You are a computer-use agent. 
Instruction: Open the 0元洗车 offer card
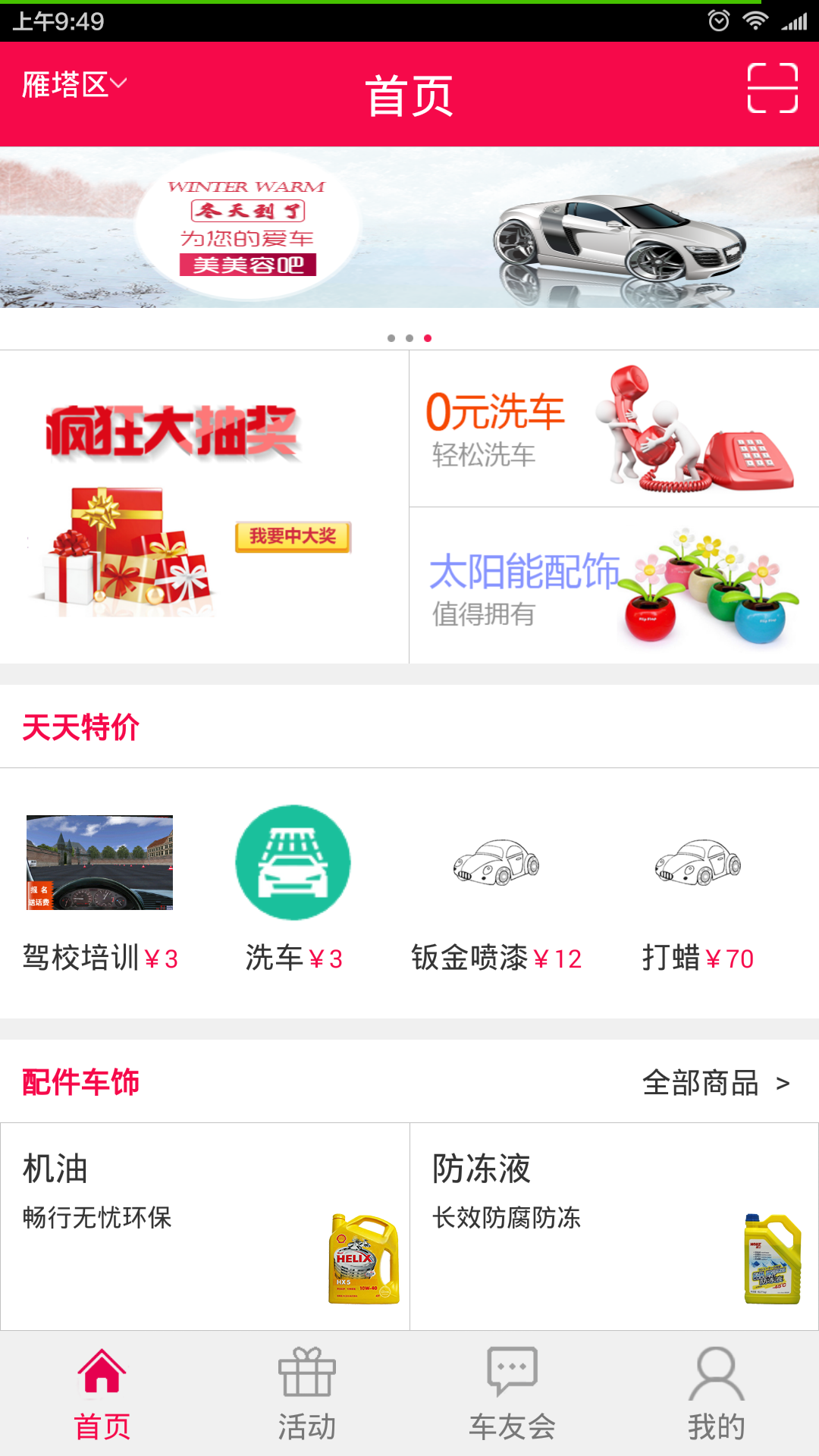click(x=613, y=428)
